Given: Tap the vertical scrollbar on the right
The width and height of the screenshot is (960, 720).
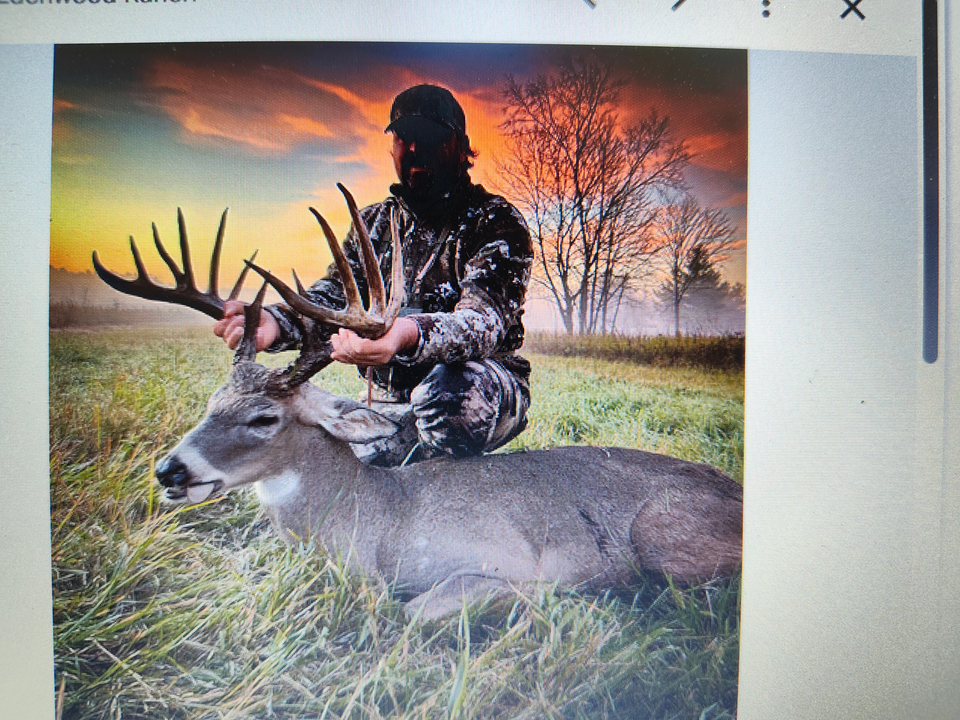Looking at the screenshot, I should (x=931, y=181).
